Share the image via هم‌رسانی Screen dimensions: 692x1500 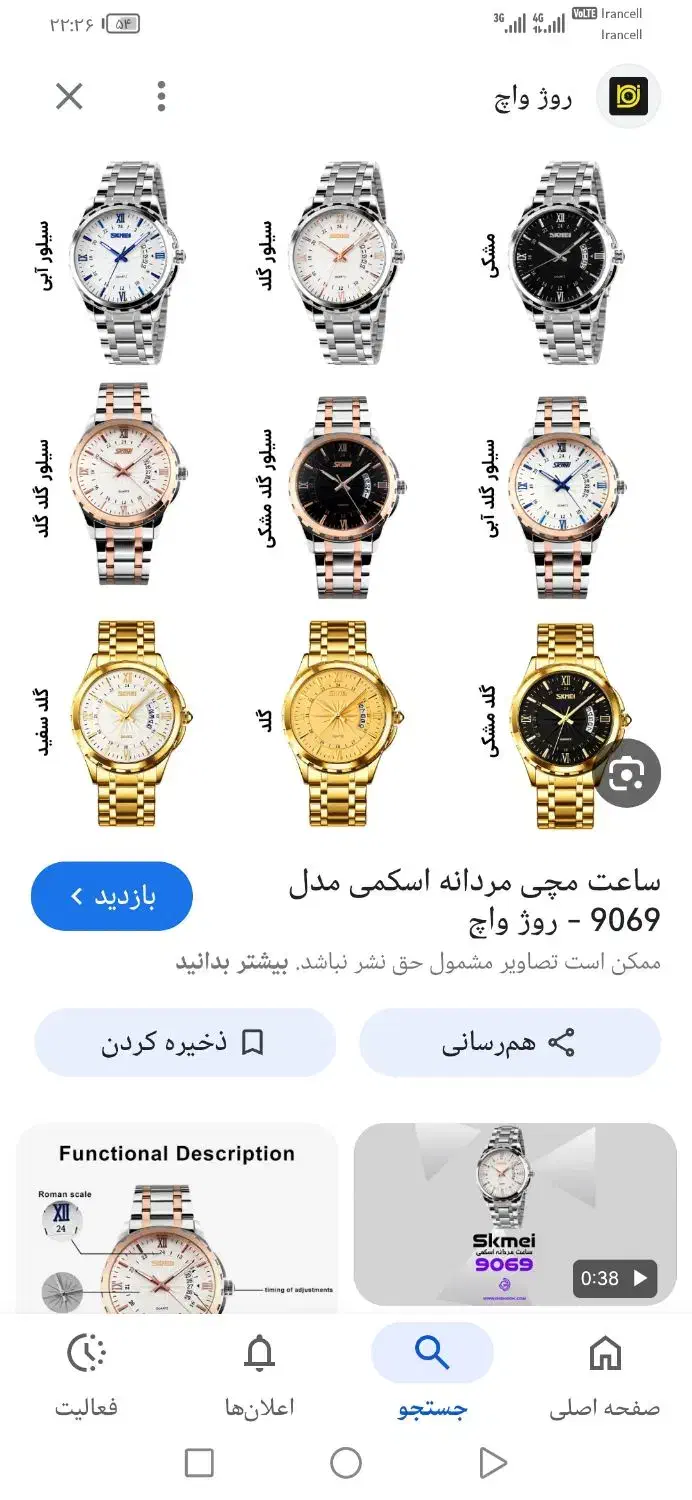pos(510,1043)
